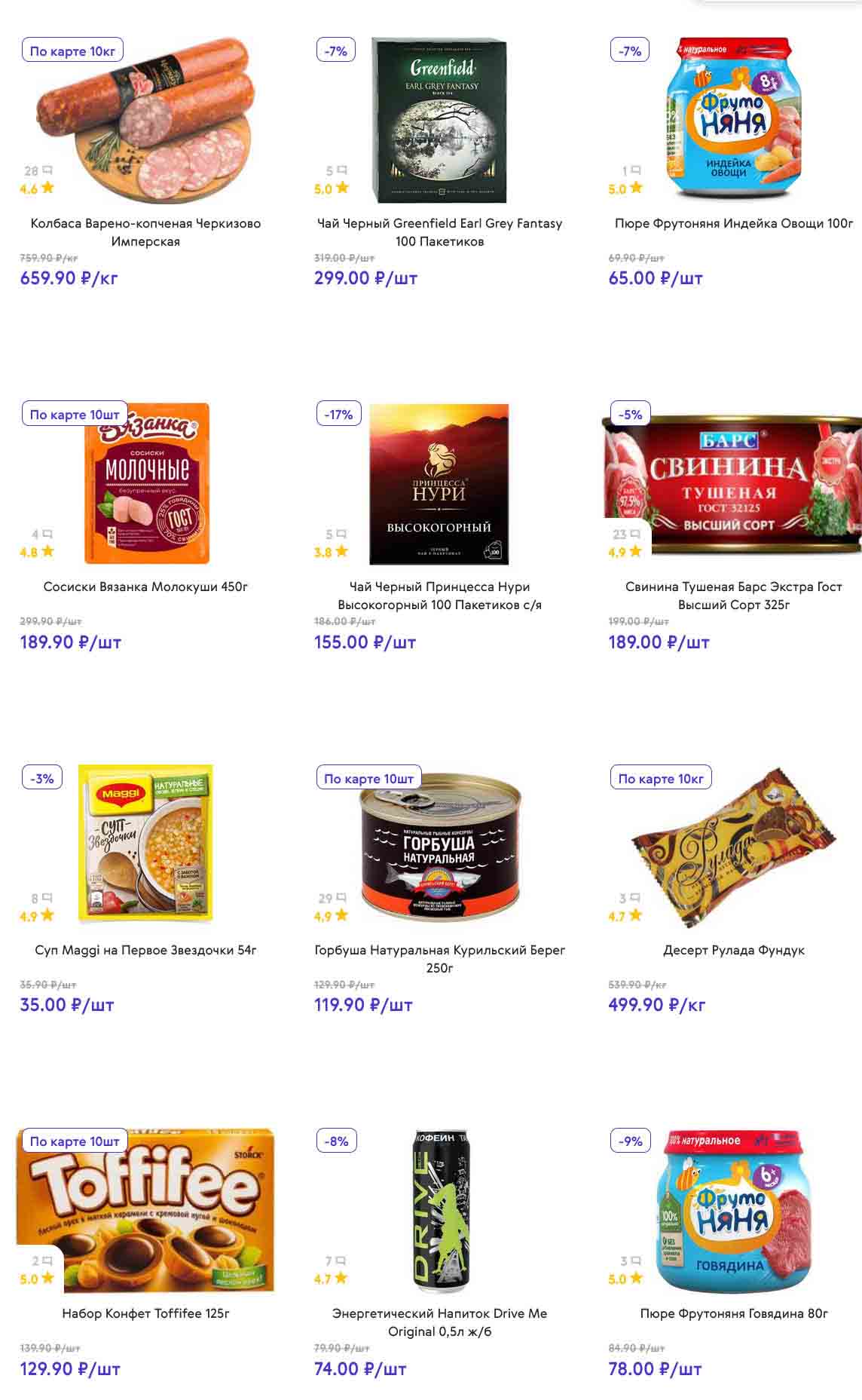Open the Greenfield Earl Grey Fantasy tea card
The image size is (862, 1400).
point(439,232)
